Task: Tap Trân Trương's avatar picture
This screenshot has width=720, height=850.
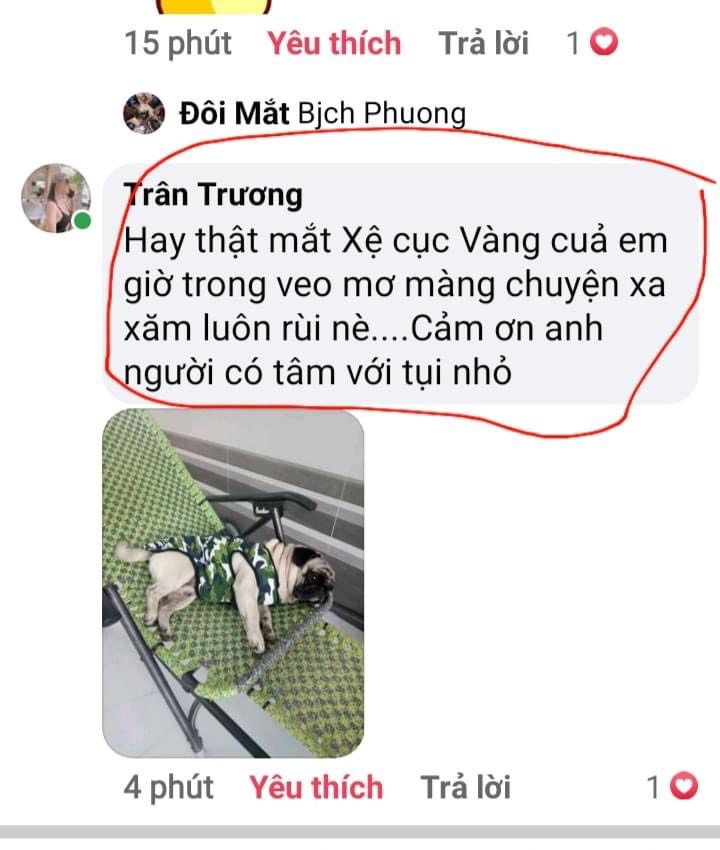Action: pyautogui.click(x=56, y=198)
